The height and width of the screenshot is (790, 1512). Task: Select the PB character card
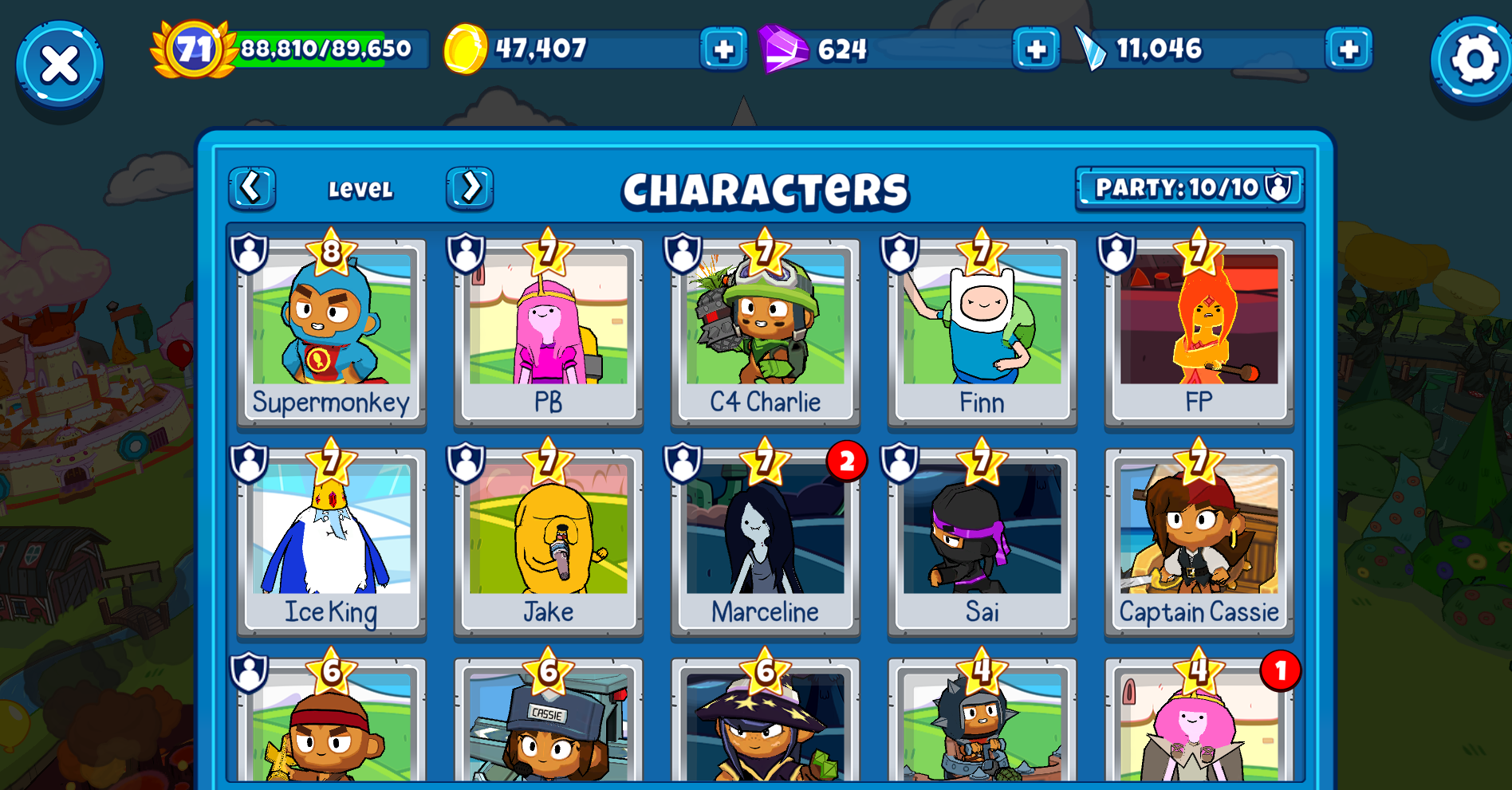549,332
